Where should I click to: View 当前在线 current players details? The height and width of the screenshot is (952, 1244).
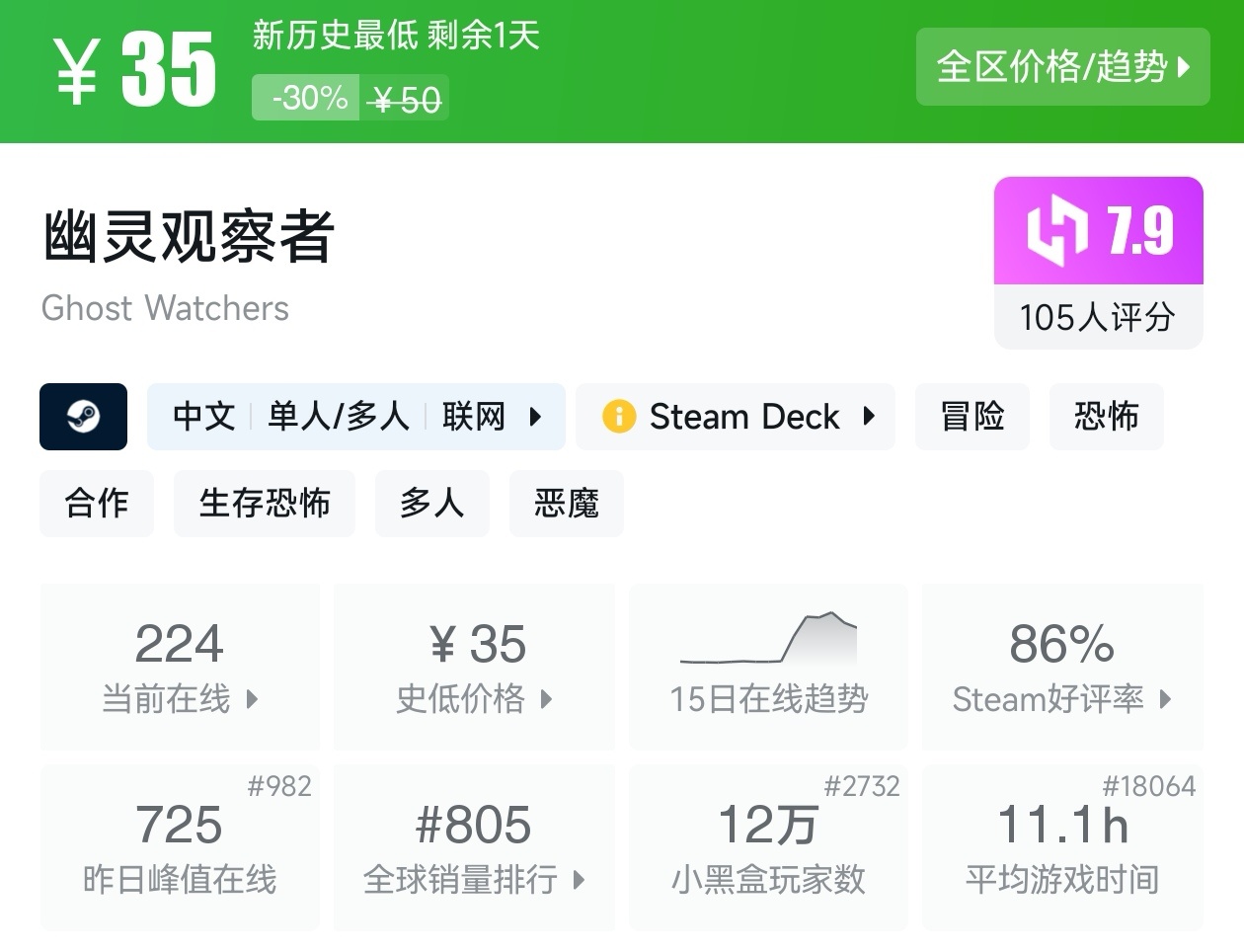[180, 667]
